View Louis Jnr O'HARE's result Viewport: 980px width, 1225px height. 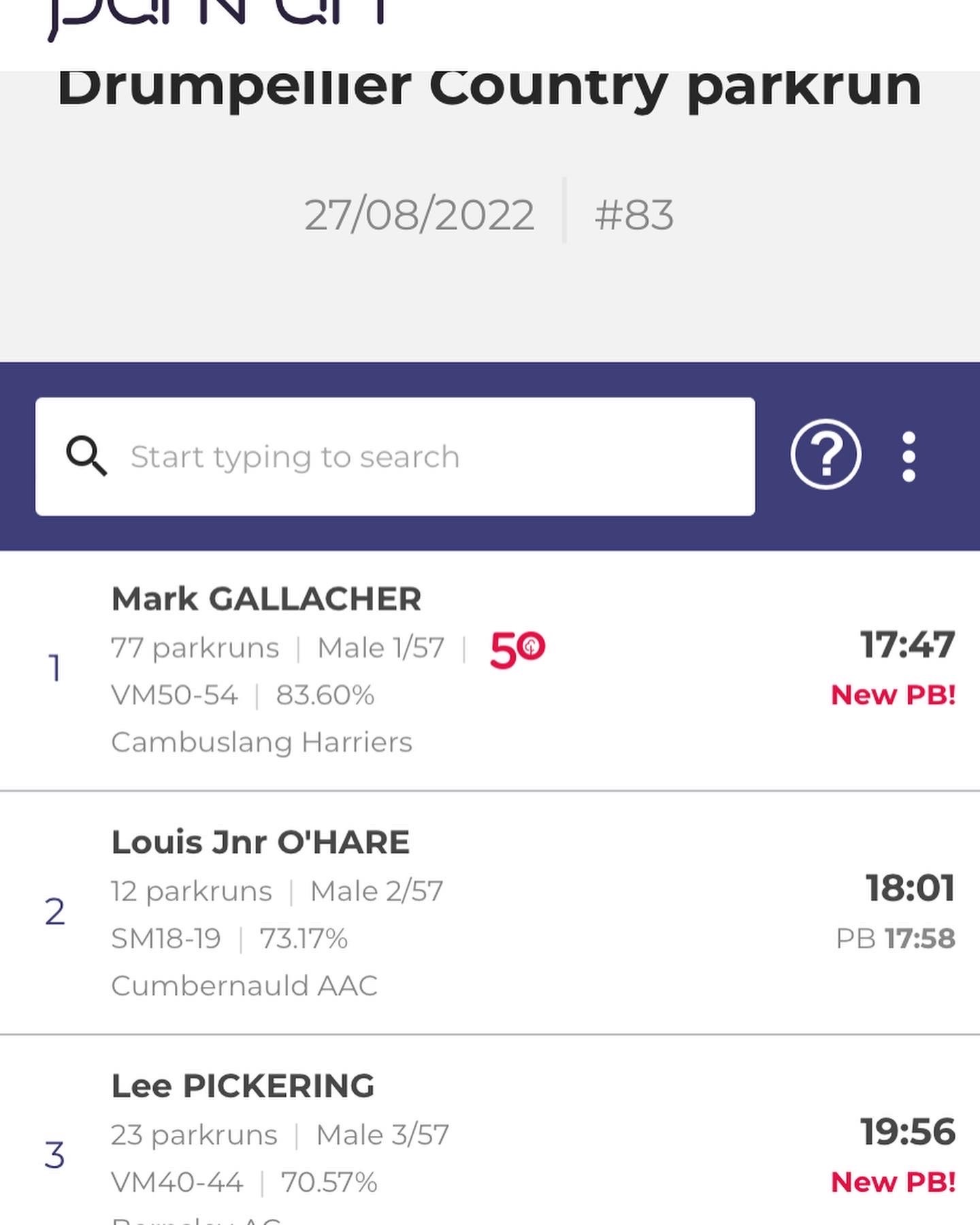260,843
